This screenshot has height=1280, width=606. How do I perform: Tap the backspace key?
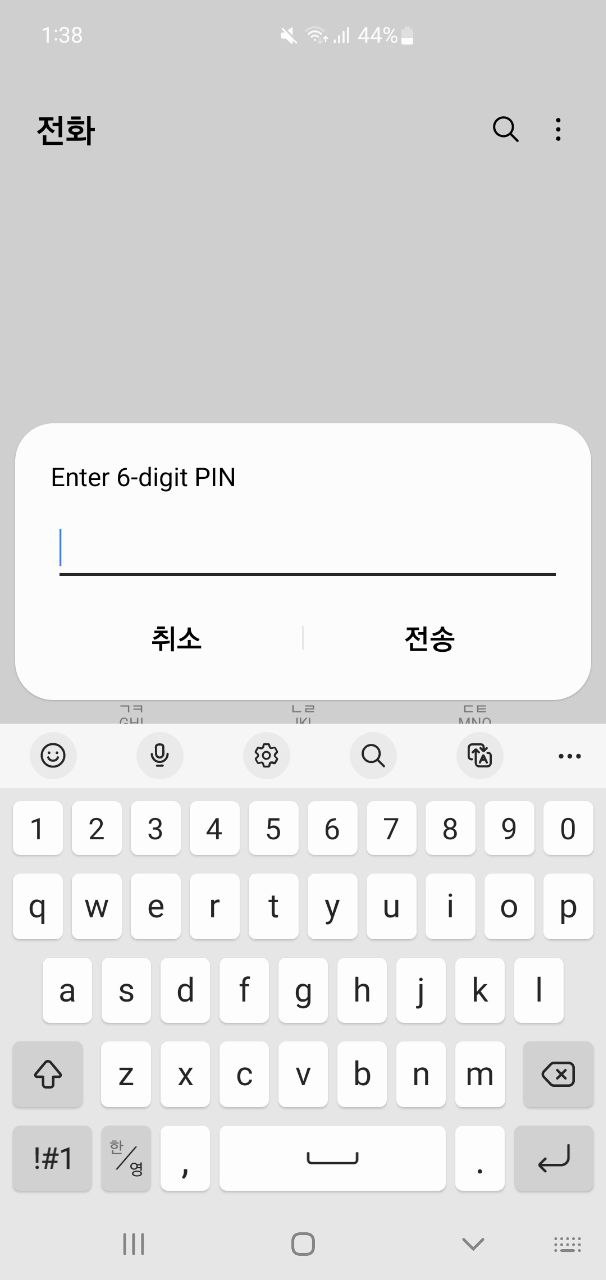558,1075
